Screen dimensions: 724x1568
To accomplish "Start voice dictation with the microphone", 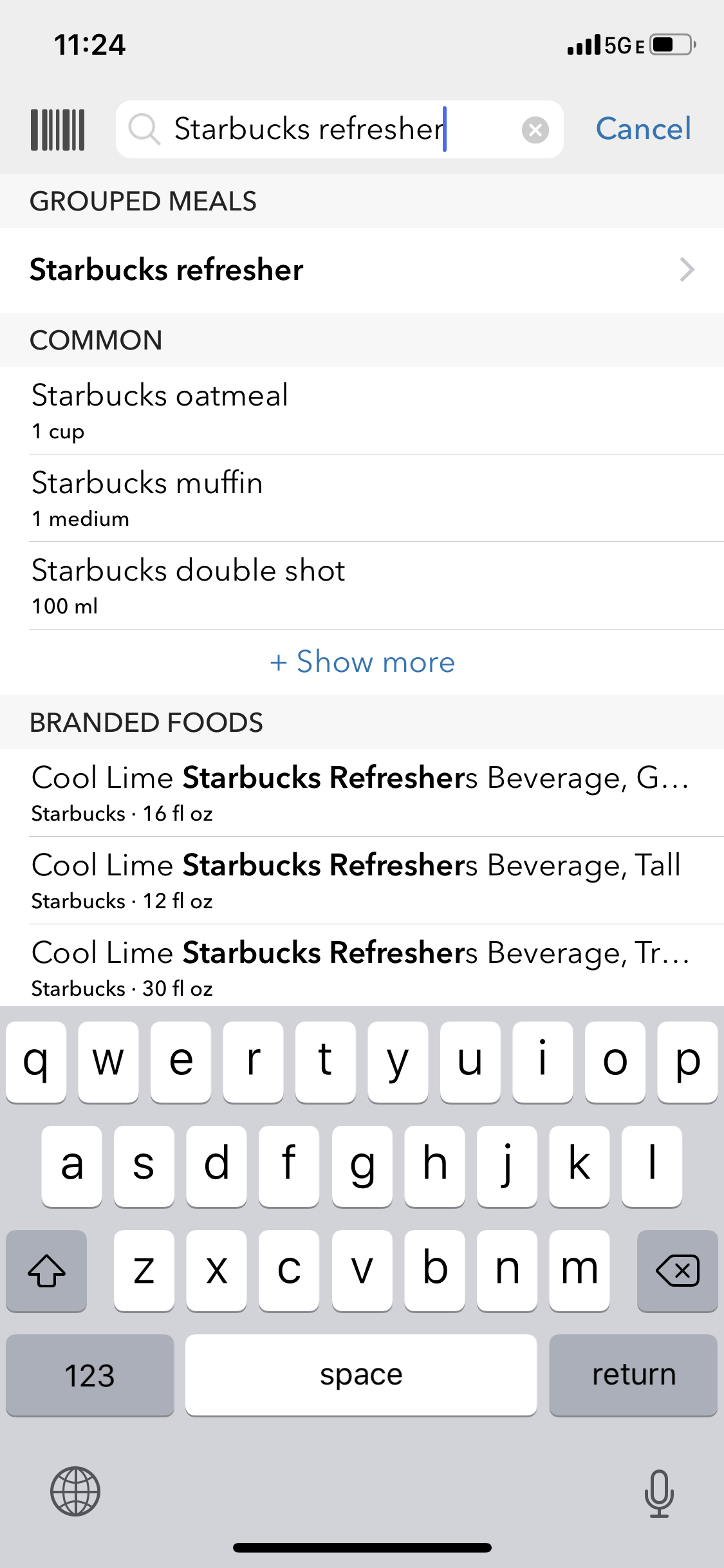I will tap(659, 1493).
